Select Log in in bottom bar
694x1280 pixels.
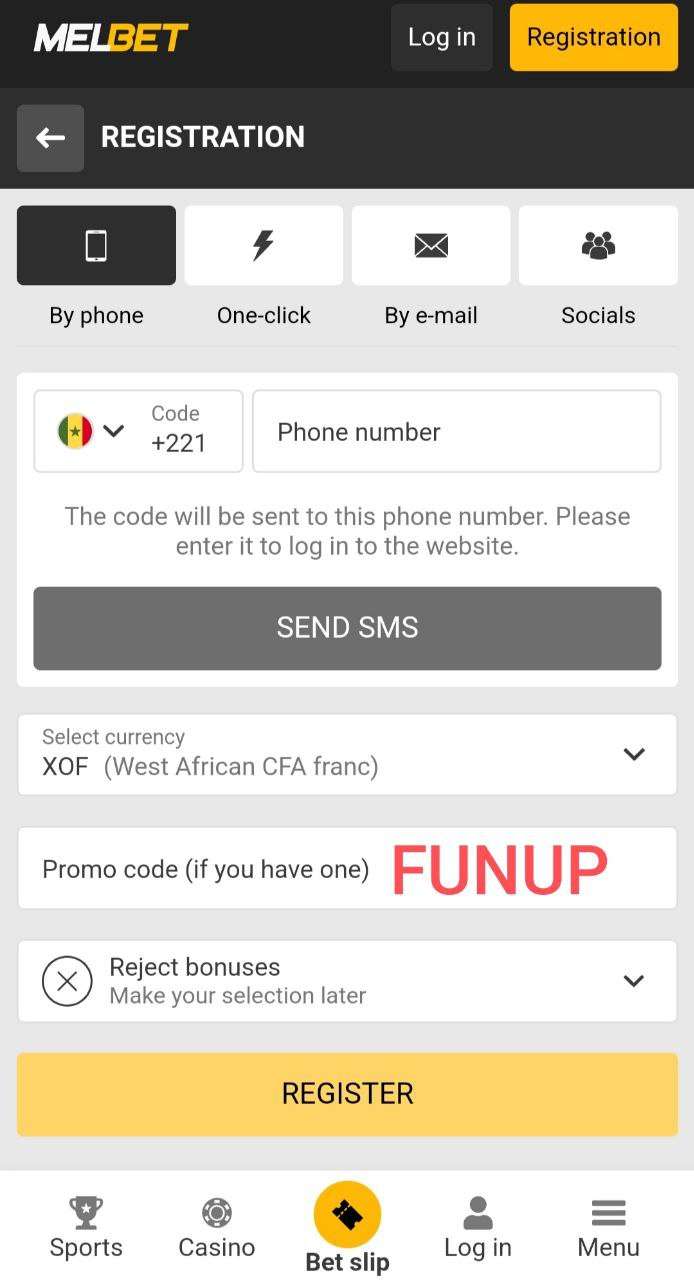[478, 1229]
